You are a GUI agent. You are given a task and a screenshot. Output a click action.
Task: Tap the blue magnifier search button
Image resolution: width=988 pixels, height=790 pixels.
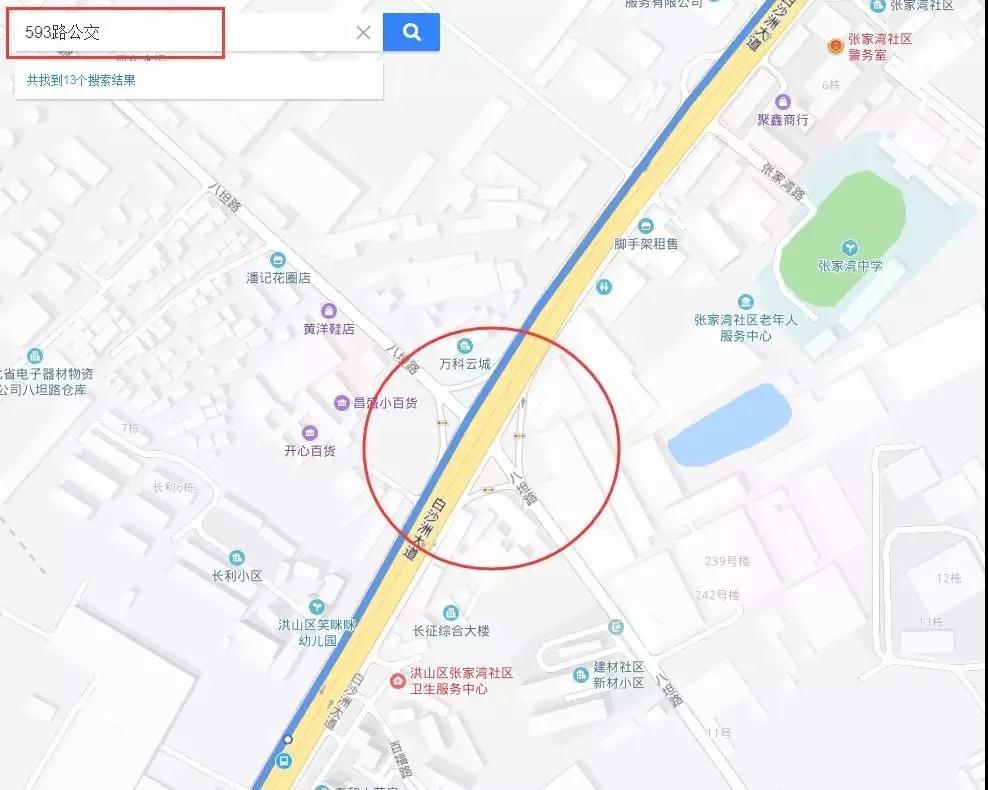click(x=411, y=32)
